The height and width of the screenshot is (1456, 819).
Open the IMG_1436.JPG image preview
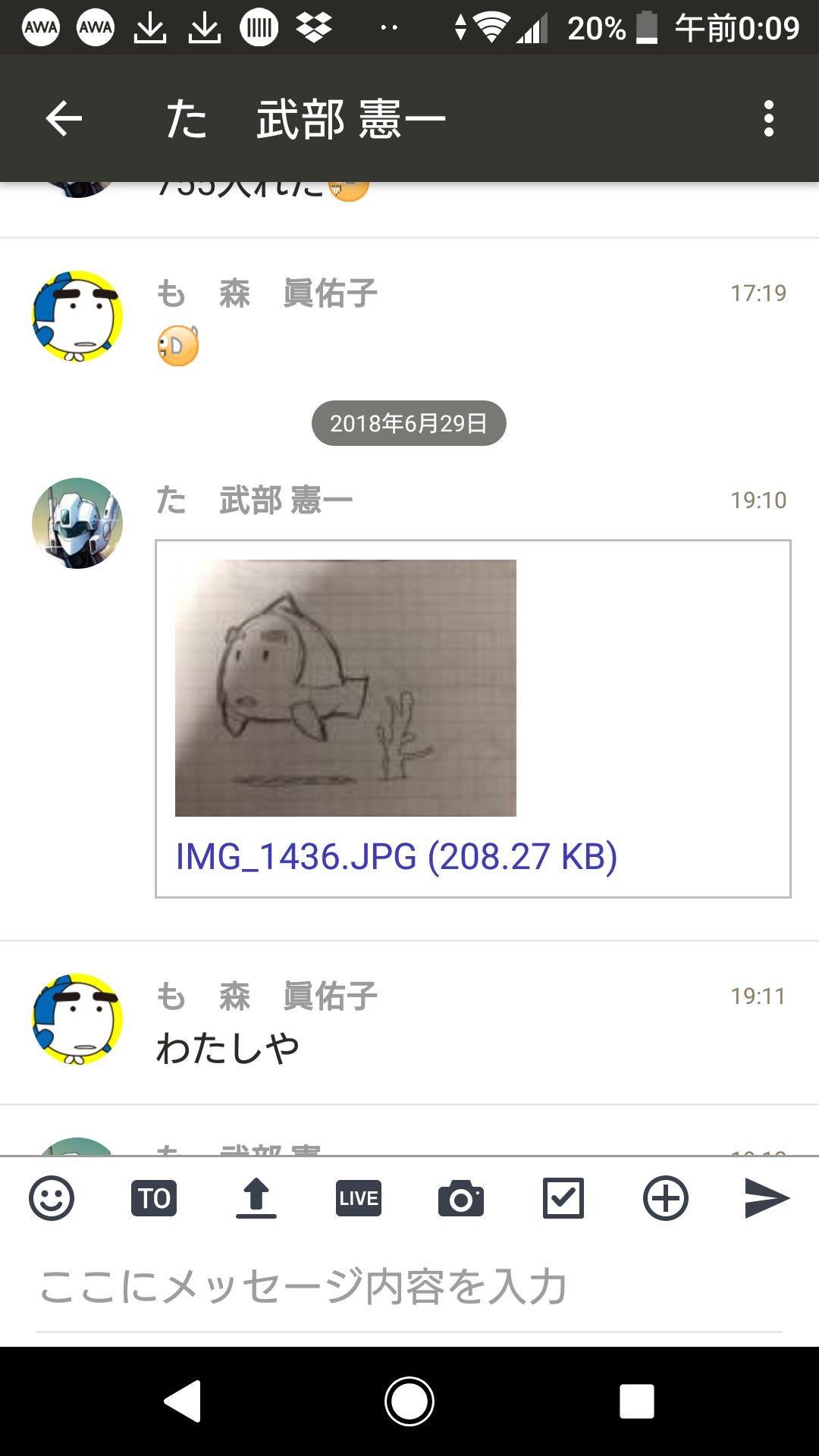345,688
